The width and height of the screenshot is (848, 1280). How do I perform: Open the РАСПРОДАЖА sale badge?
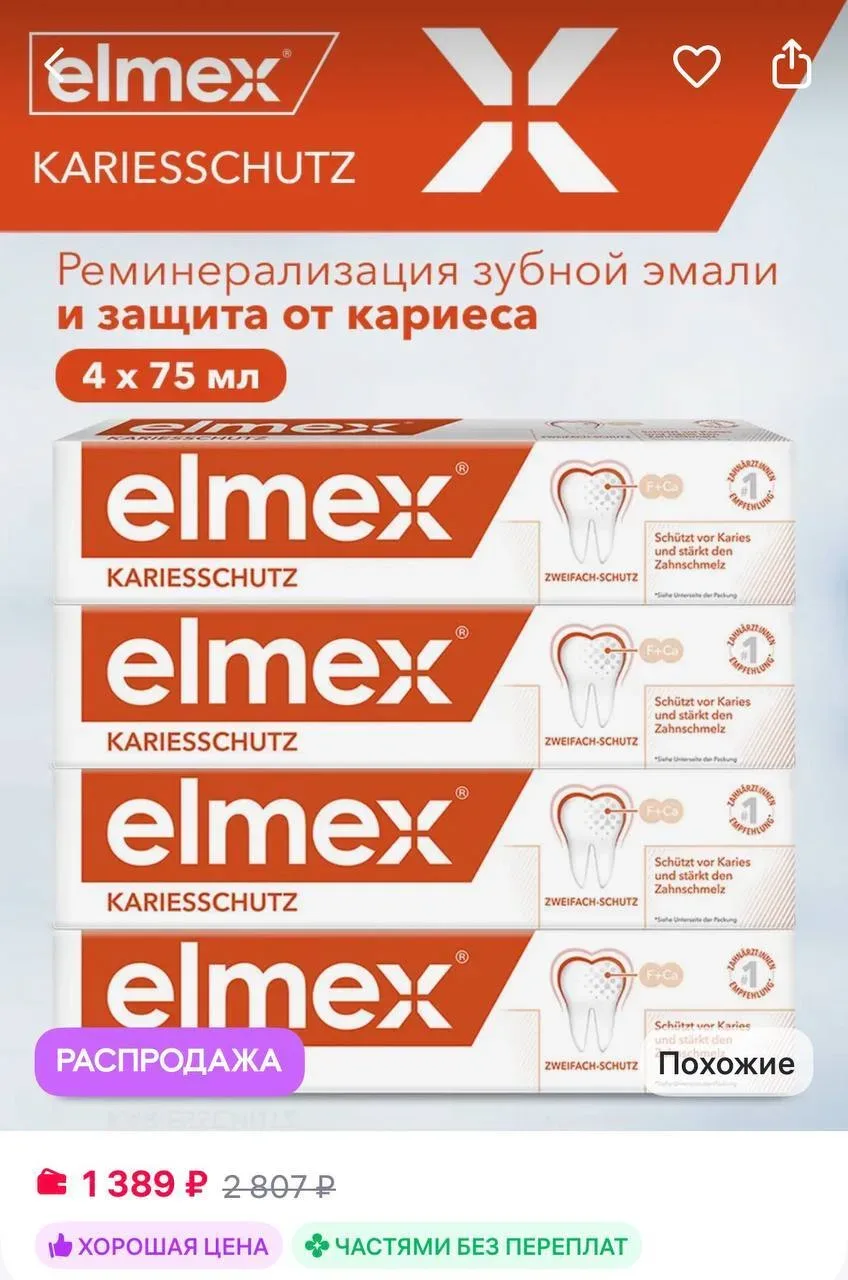(169, 1060)
